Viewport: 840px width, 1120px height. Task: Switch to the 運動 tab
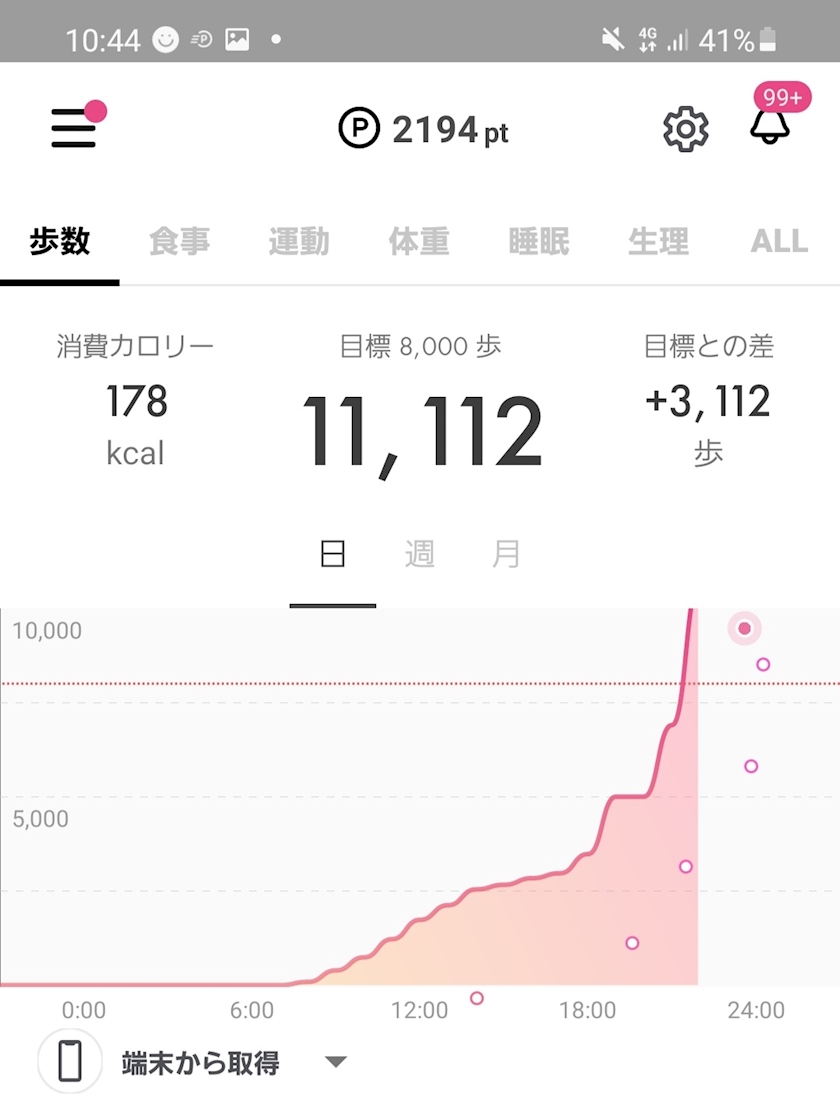[x=299, y=241]
